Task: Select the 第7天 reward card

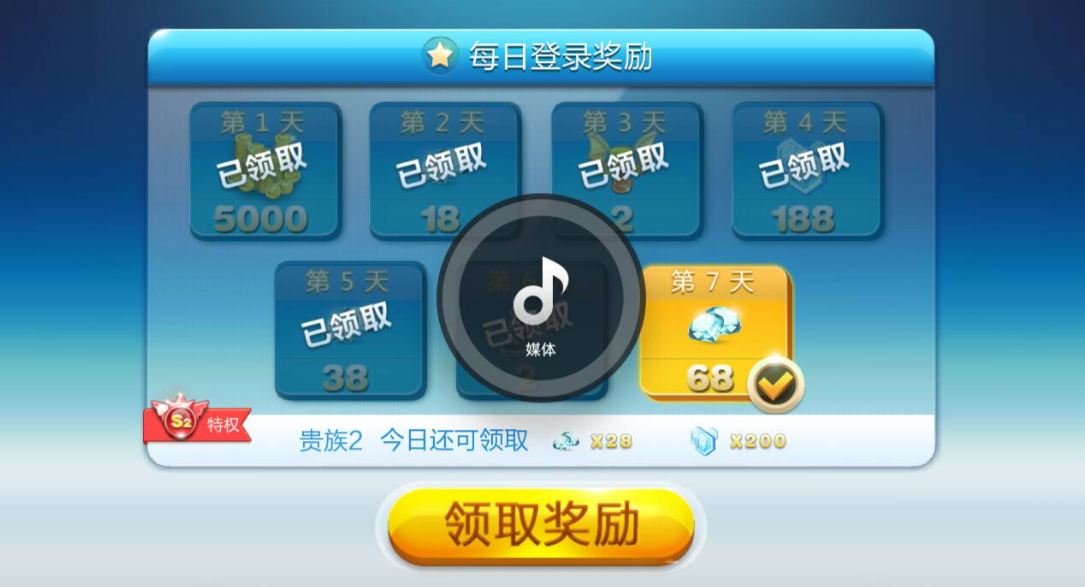Action: [x=714, y=332]
